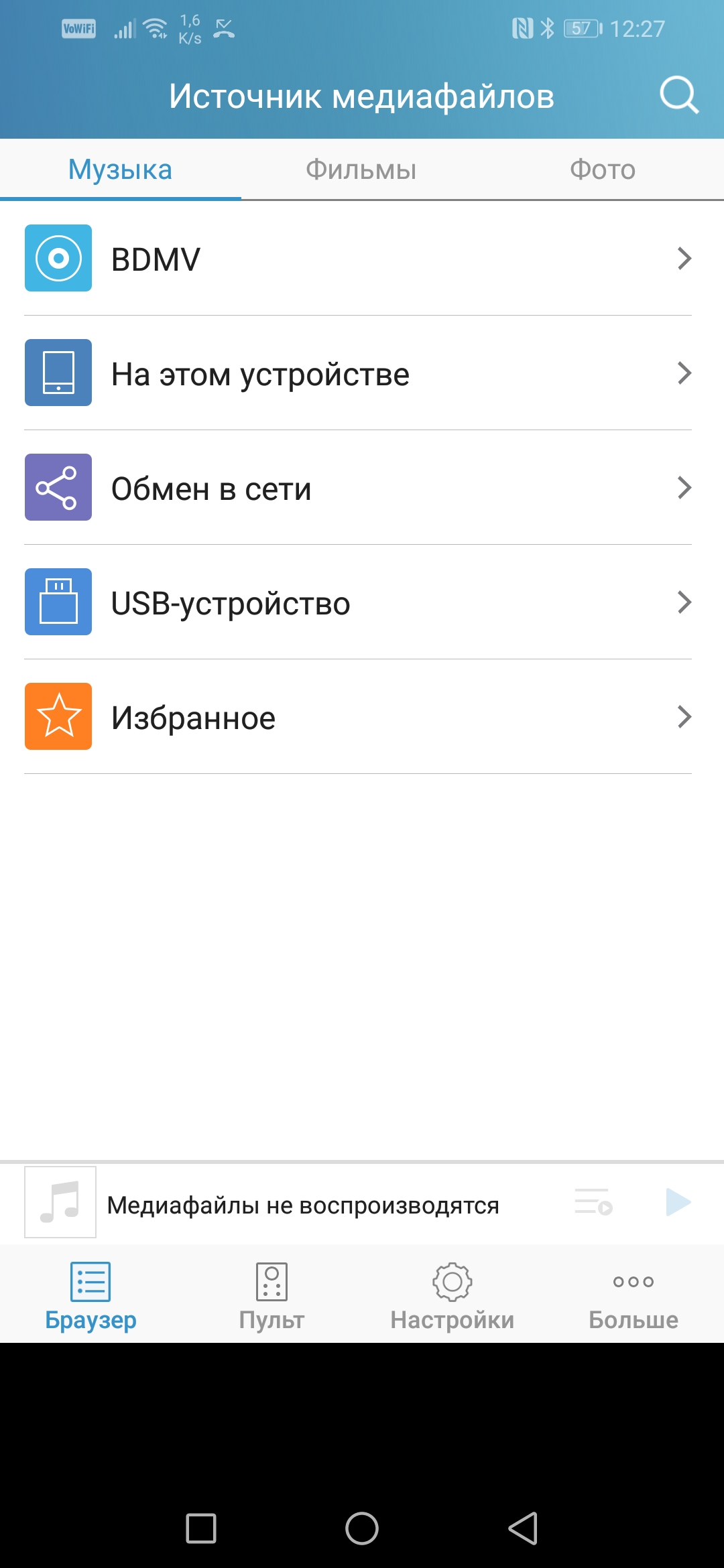Tap the system back button
Image resolution: width=724 pixels, height=1568 pixels.
(523, 1528)
